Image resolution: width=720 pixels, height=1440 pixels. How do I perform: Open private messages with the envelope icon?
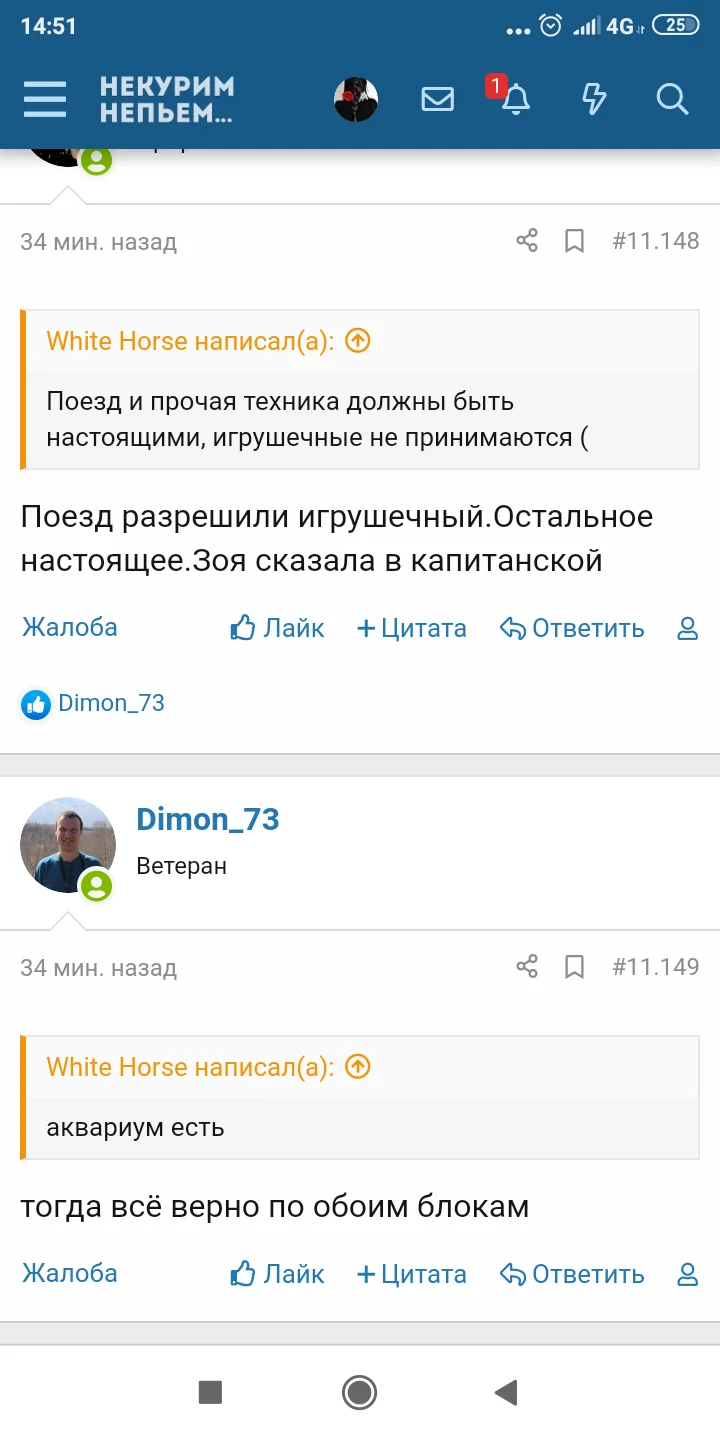[x=437, y=99]
